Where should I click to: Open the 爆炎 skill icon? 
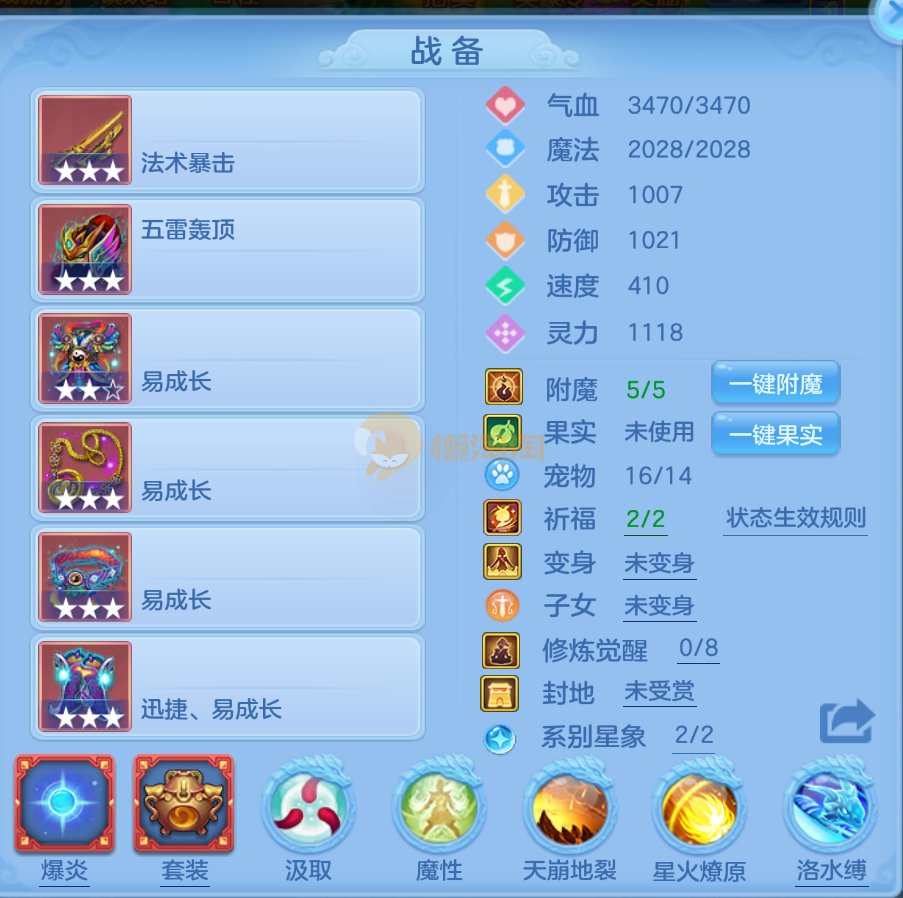pos(65,805)
